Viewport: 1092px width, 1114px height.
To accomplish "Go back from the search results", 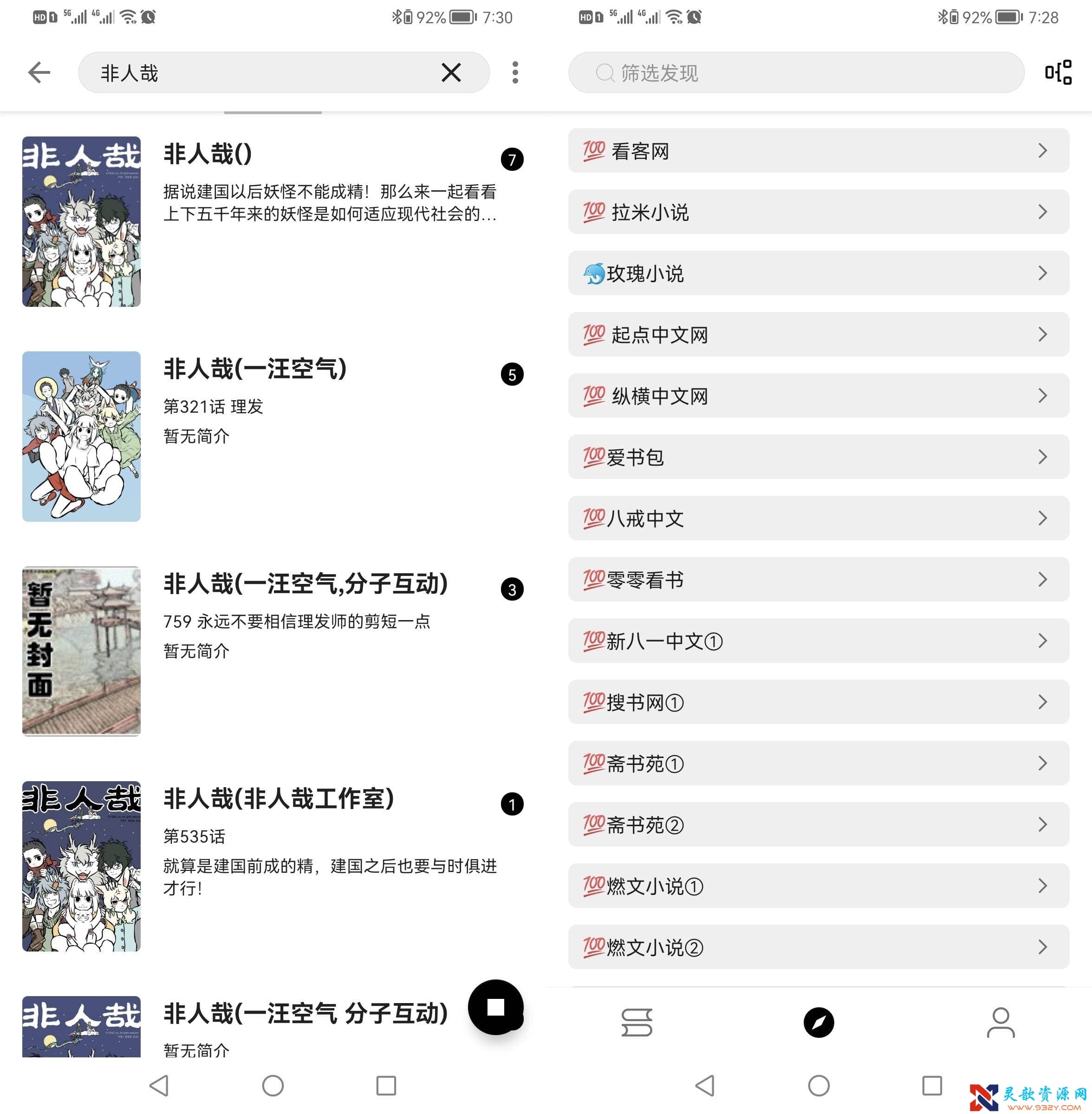I will point(39,73).
